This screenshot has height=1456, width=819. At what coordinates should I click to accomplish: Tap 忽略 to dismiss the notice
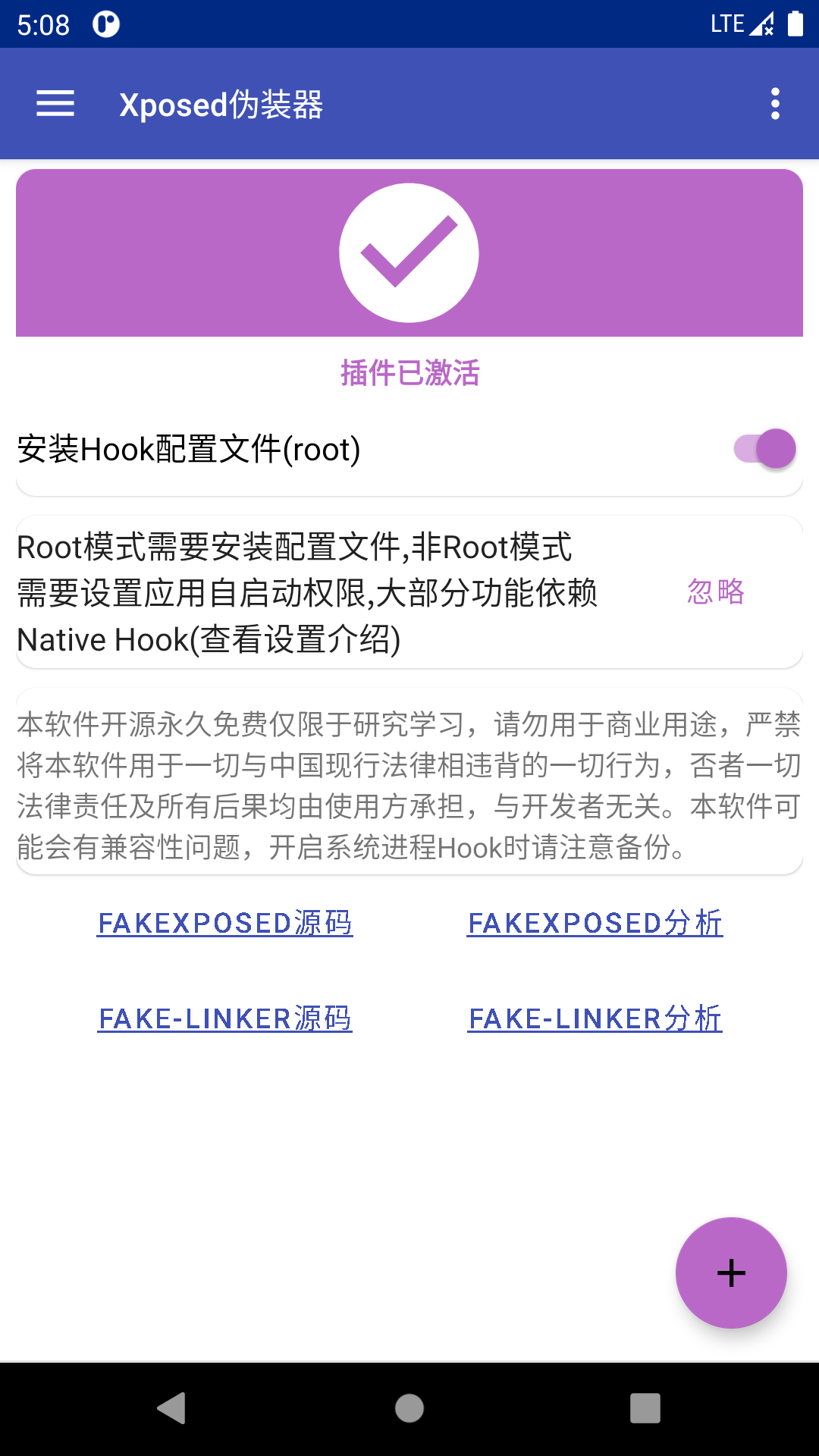point(715,591)
